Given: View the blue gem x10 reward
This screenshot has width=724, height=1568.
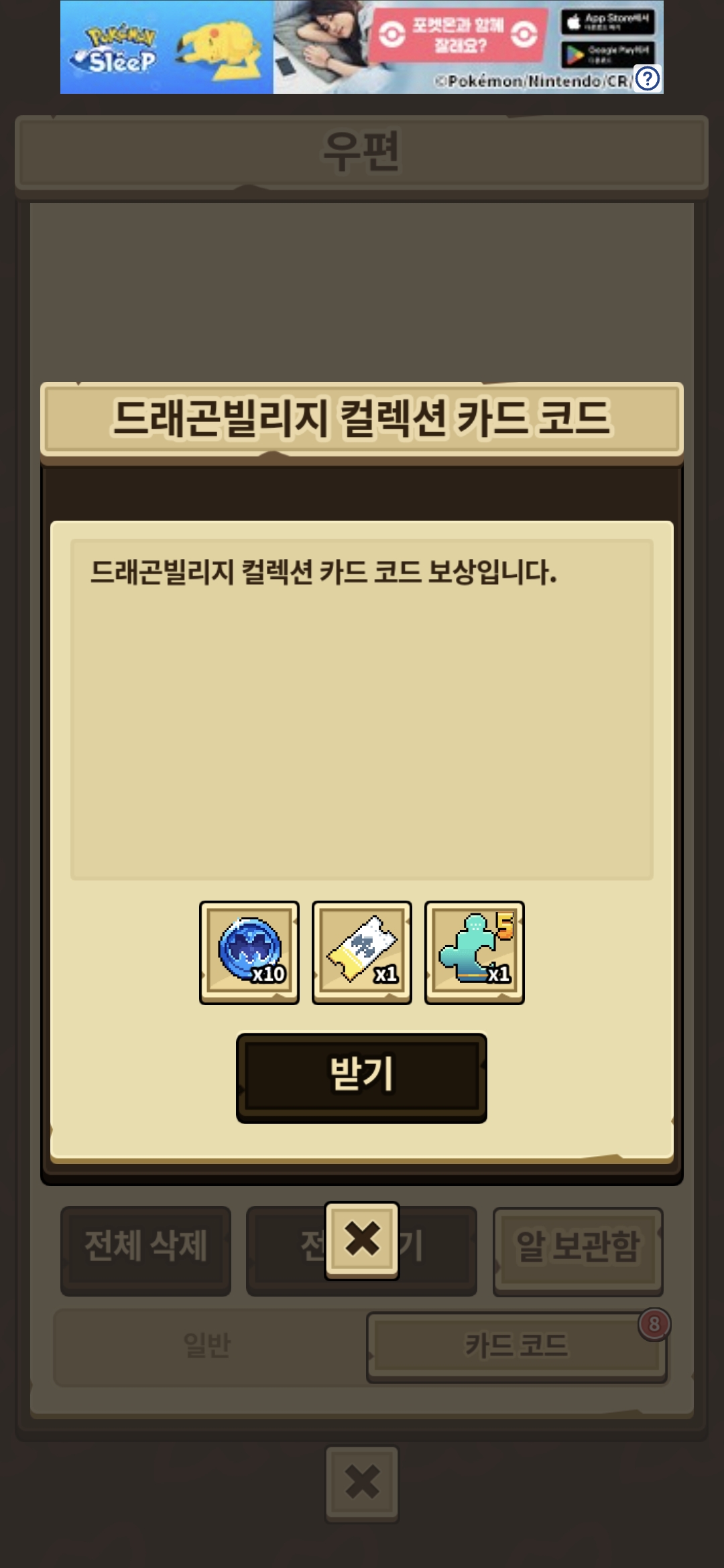Looking at the screenshot, I should [x=249, y=952].
